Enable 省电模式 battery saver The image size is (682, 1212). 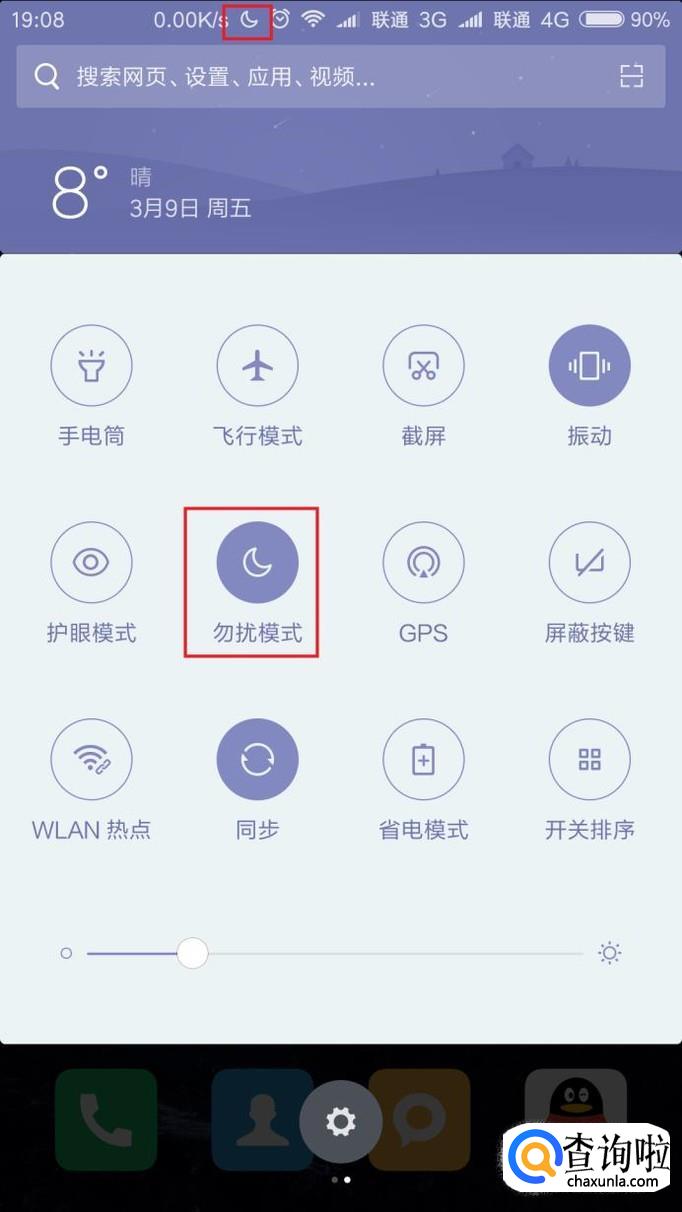coord(423,759)
